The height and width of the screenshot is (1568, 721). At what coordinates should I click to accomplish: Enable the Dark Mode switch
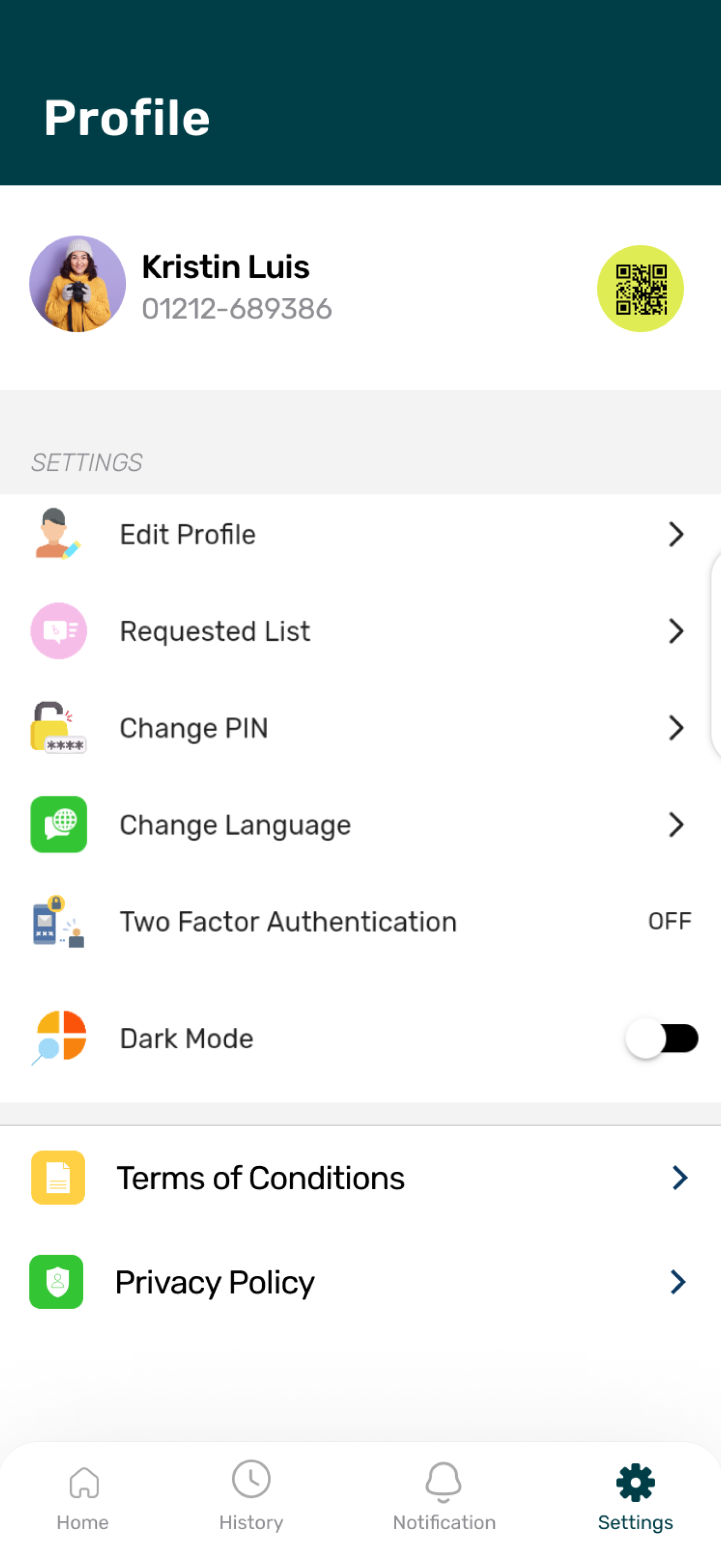662,1038
